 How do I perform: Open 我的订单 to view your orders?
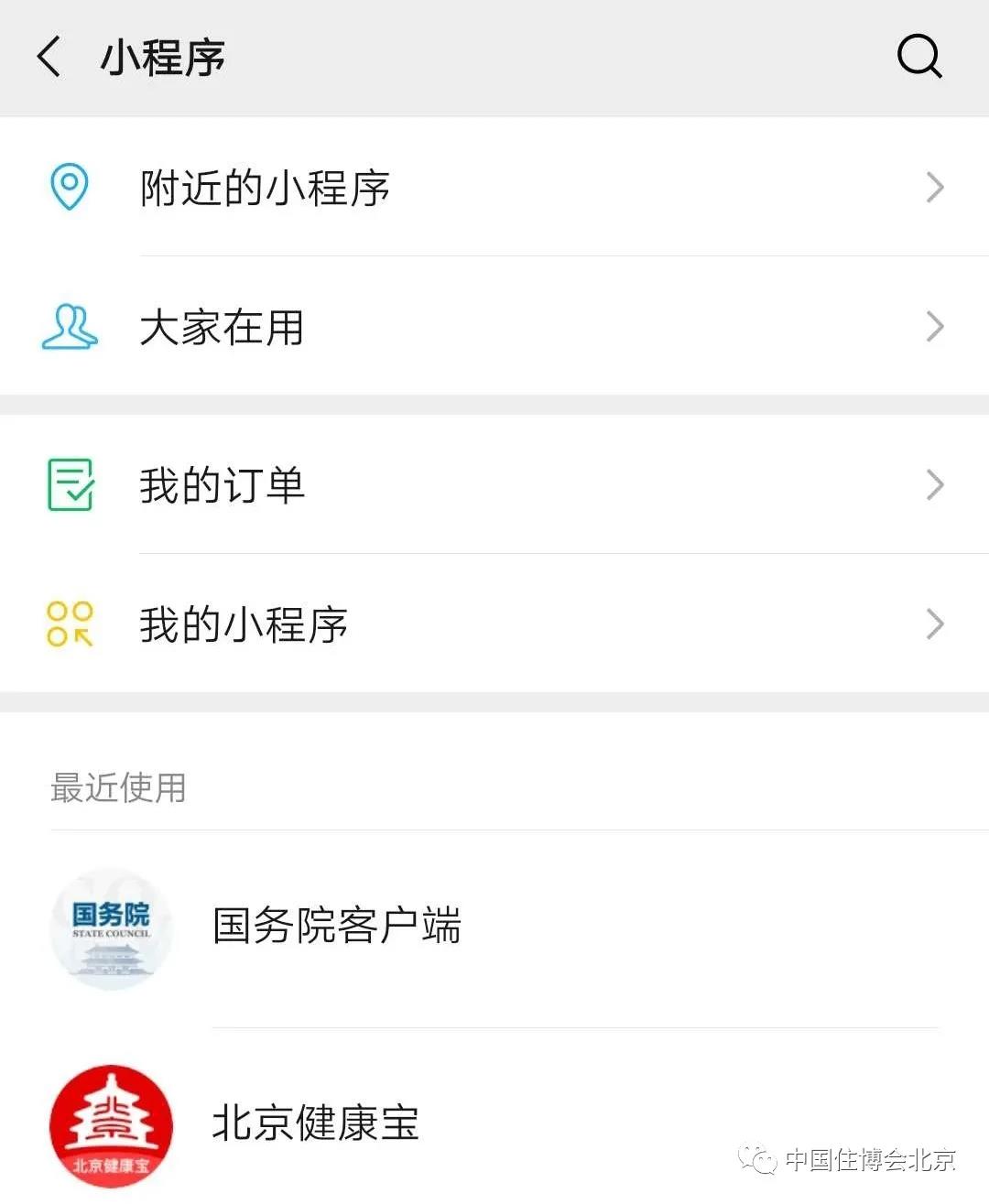(x=223, y=484)
